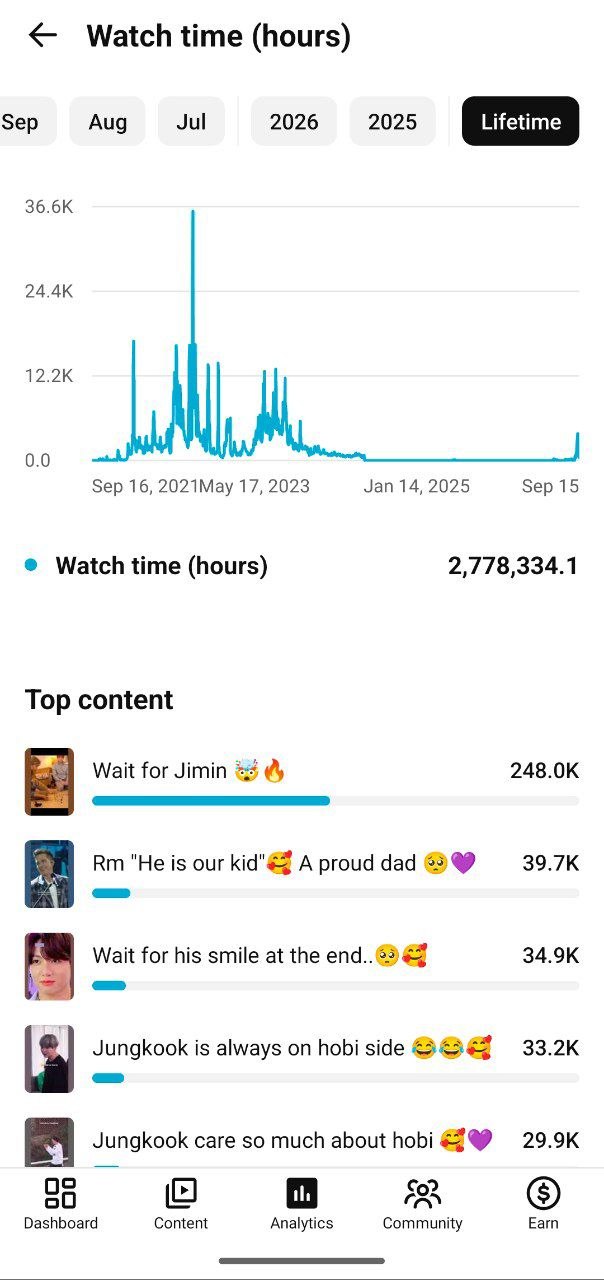Switch to the Dashboard tab
Image resolution: width=604 pixels, height=1280 pixels.
coord(61,1203)
